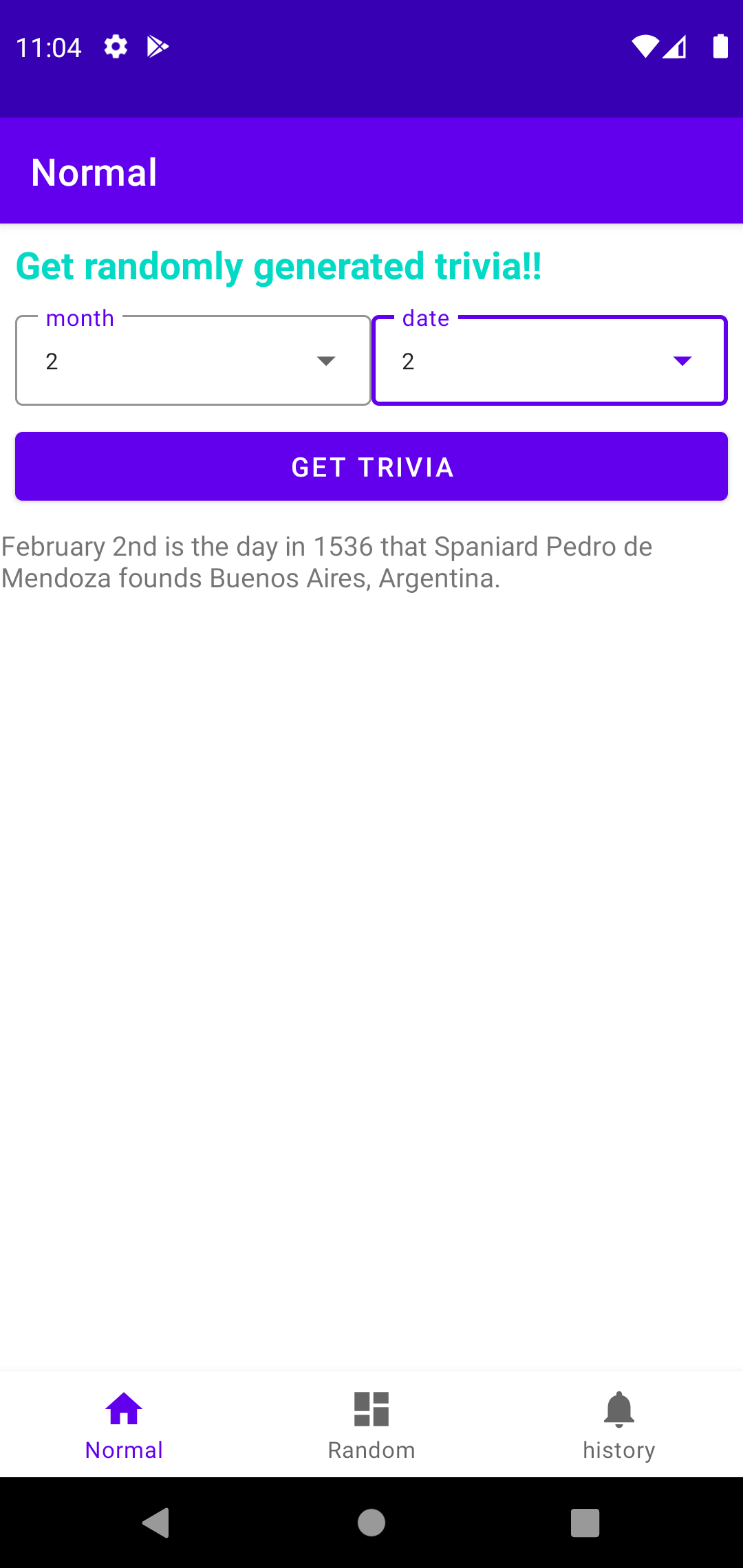
Task: Switch to the Random tab
Action: pos(371,1427)
